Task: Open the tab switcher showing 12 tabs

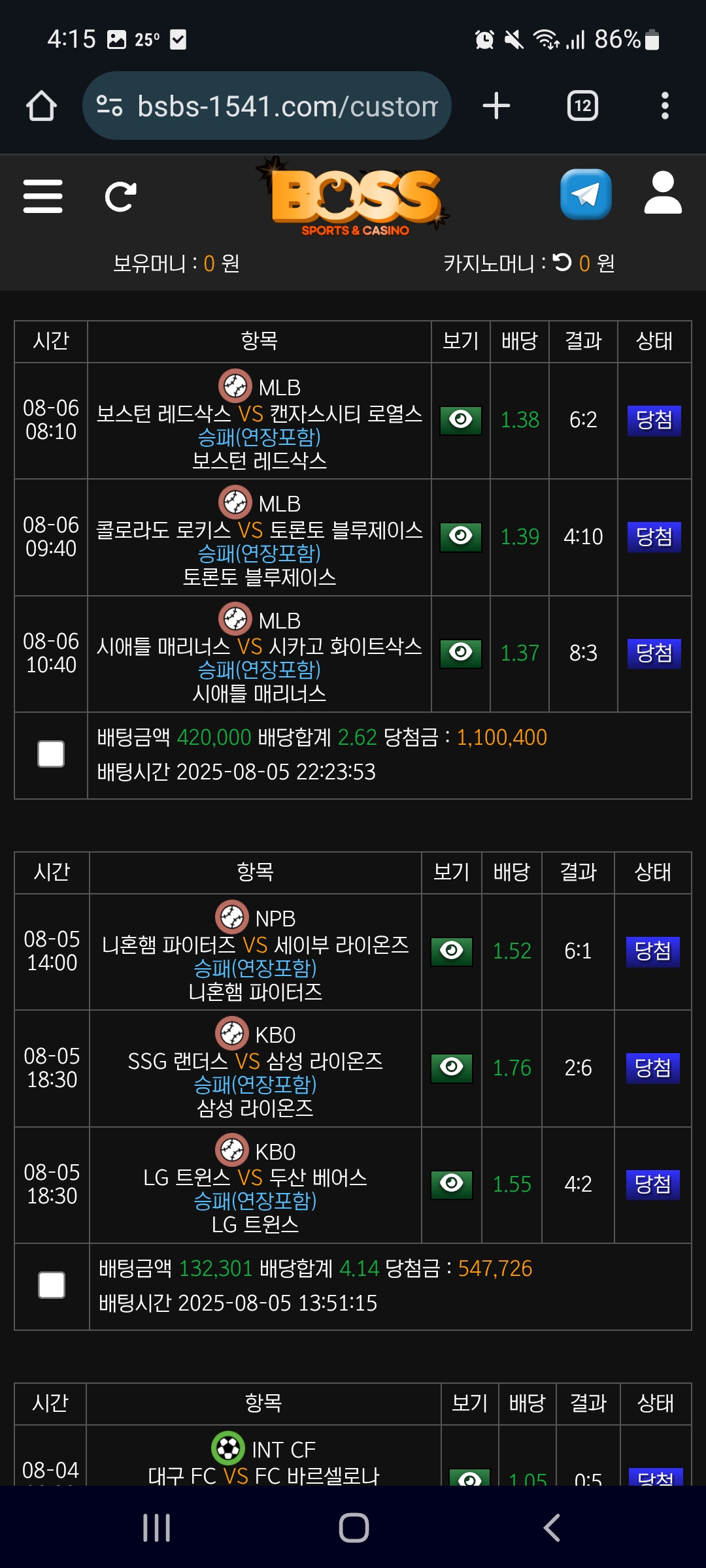Action: (x=582, y=106)
